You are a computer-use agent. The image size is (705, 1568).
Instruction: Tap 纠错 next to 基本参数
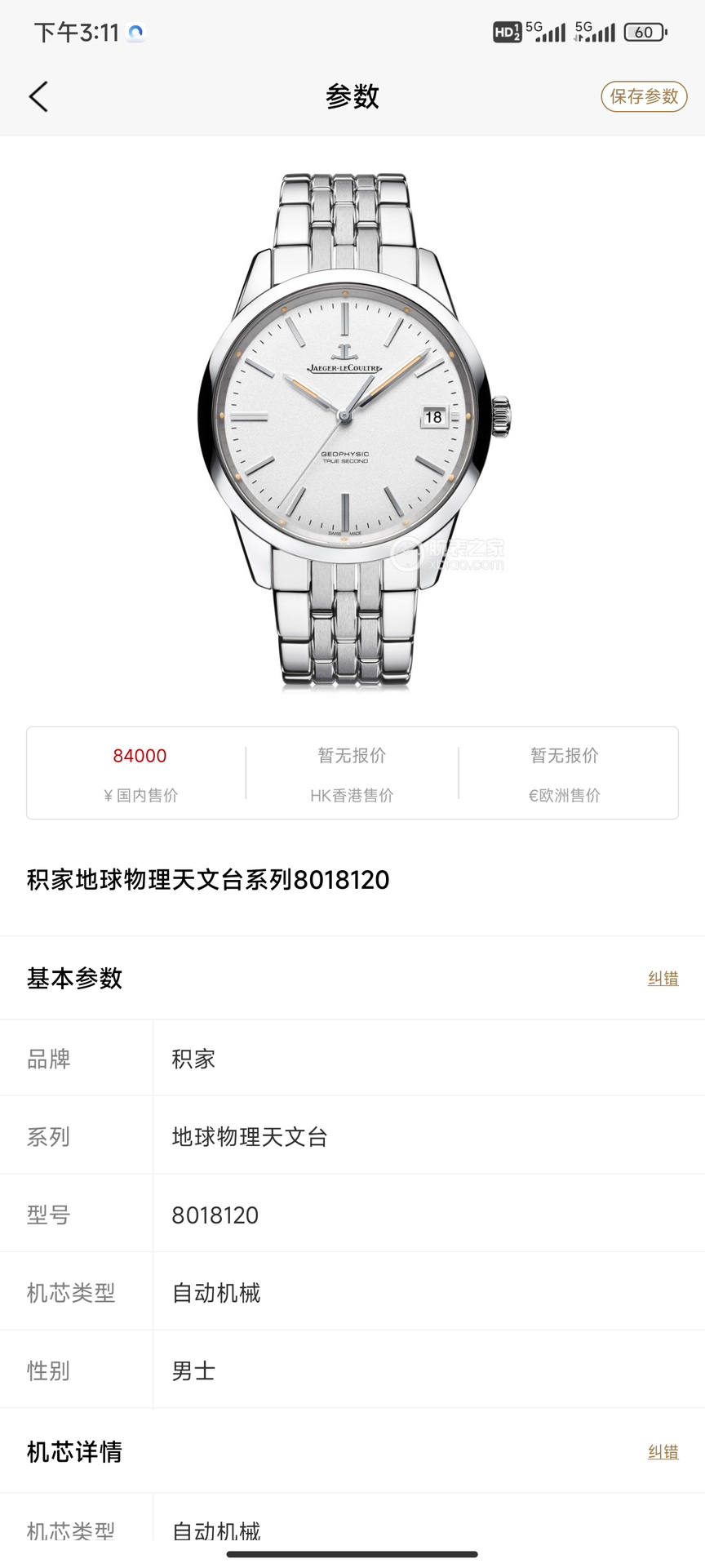tap(663, 978)
